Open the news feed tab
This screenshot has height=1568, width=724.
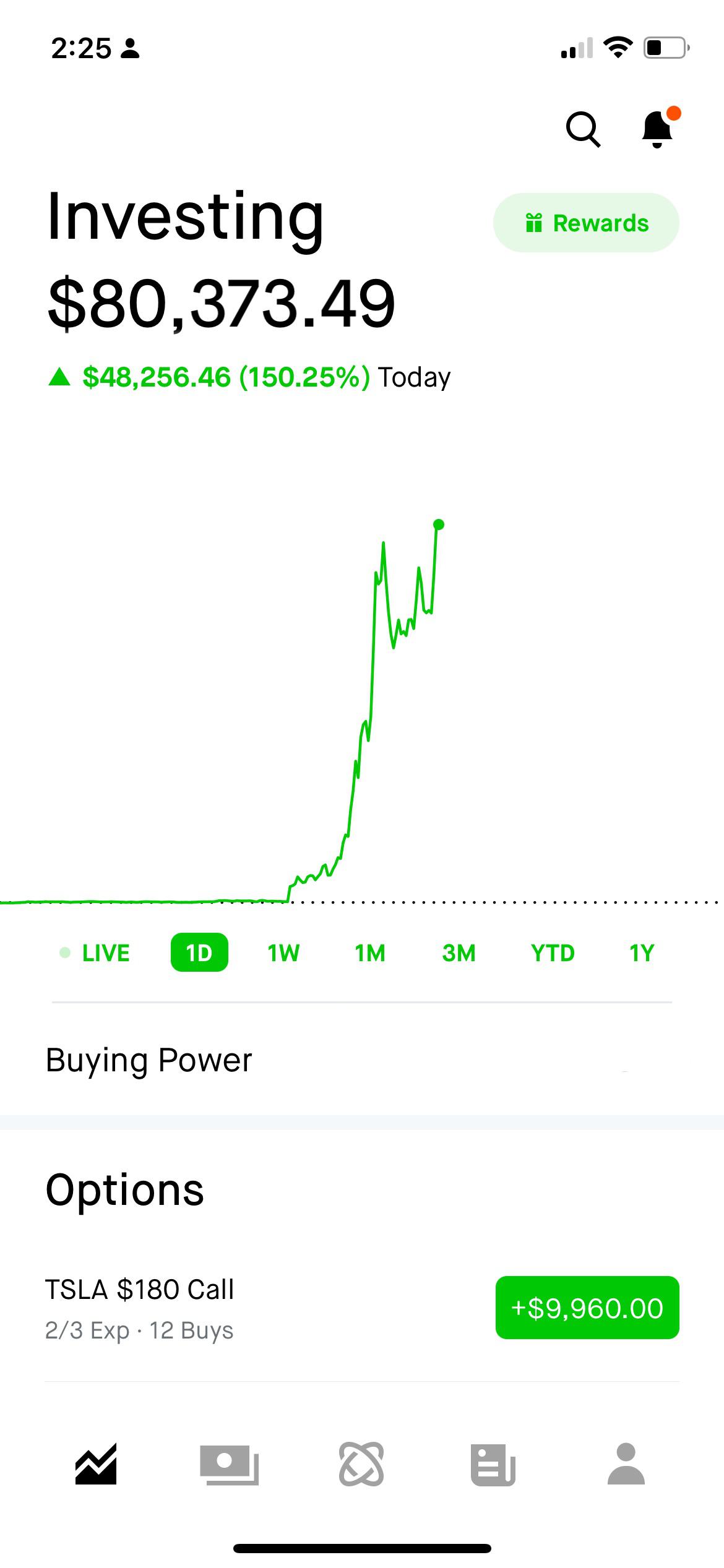coord(493,1464)
